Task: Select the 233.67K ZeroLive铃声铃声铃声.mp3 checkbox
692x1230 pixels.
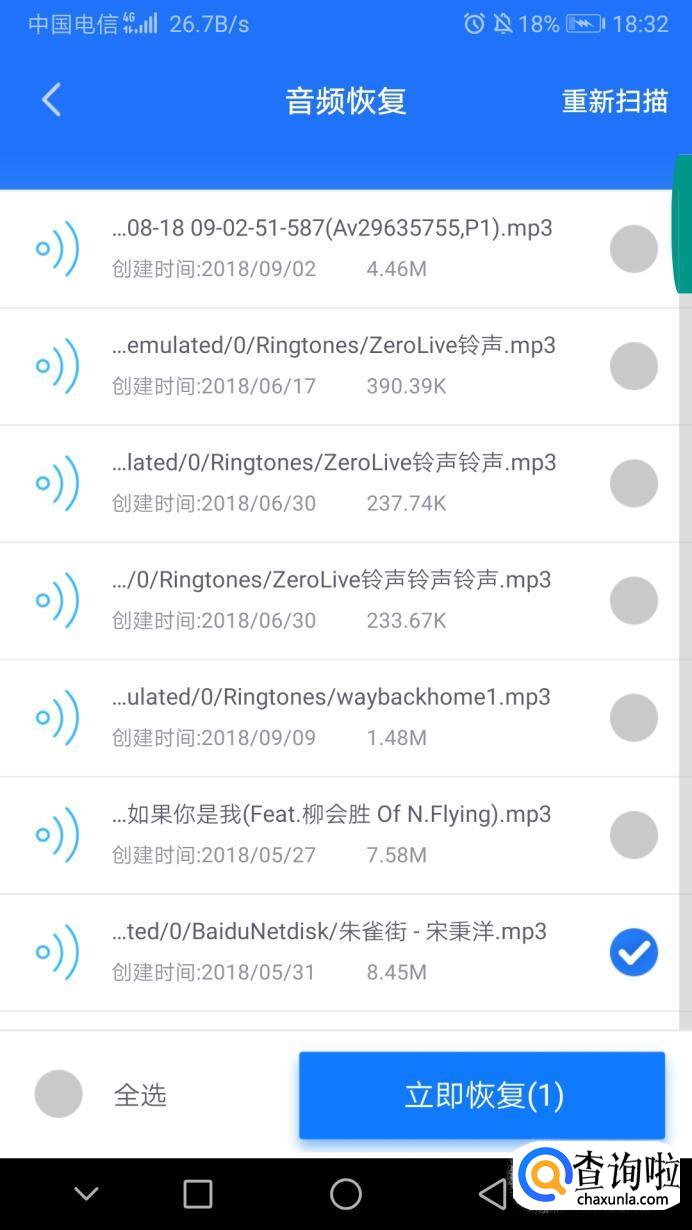Action: click(633, 600)
